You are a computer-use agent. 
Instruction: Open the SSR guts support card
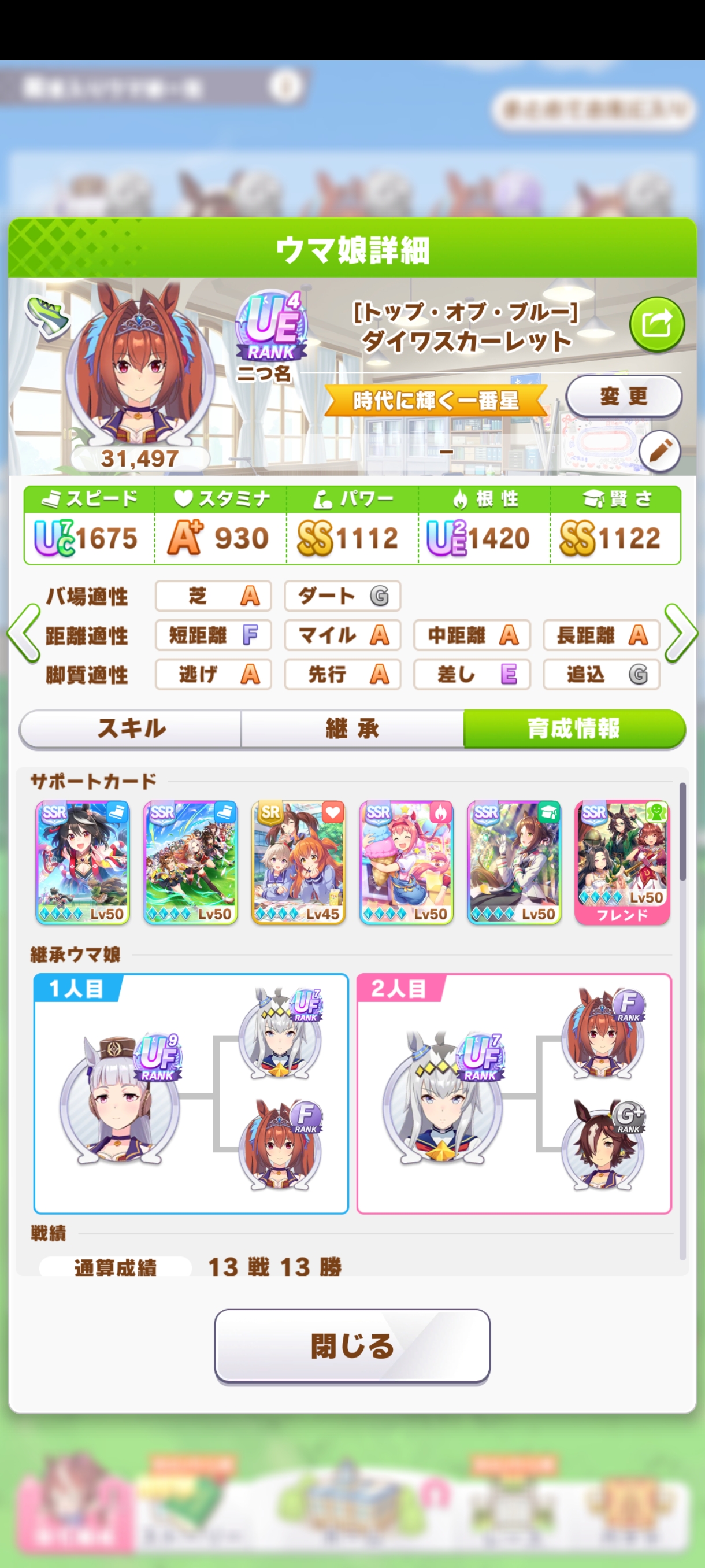406,863
